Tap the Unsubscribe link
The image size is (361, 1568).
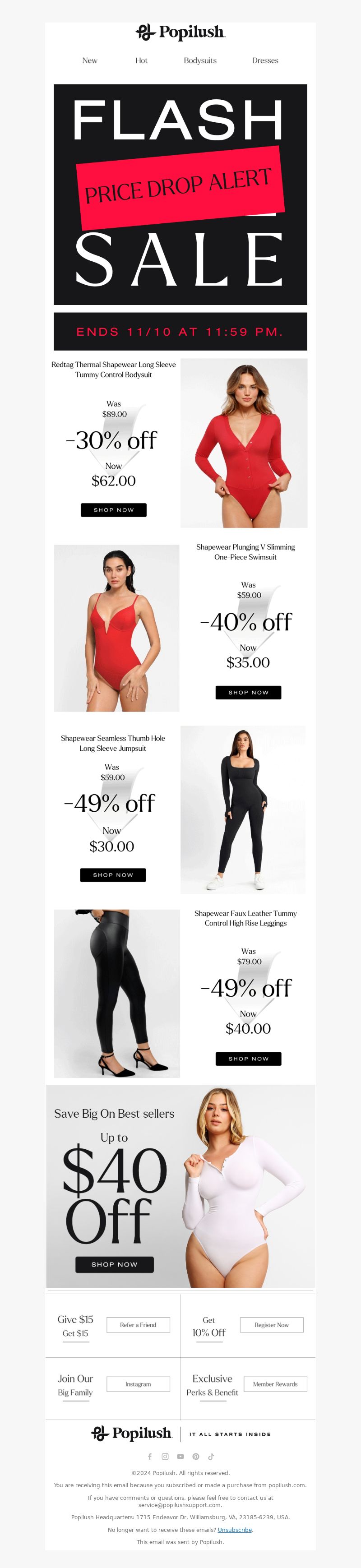click(234, 1530)
